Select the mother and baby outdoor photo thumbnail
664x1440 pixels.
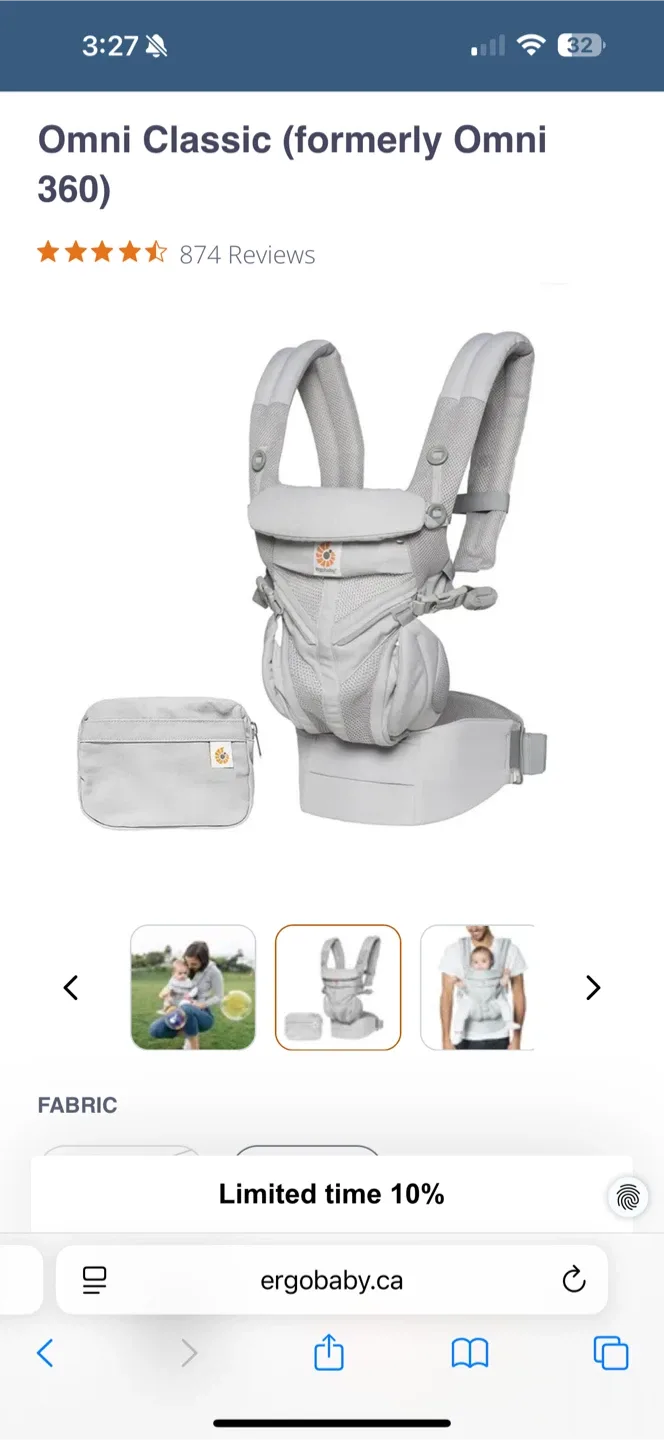click(x=193, y=988)
